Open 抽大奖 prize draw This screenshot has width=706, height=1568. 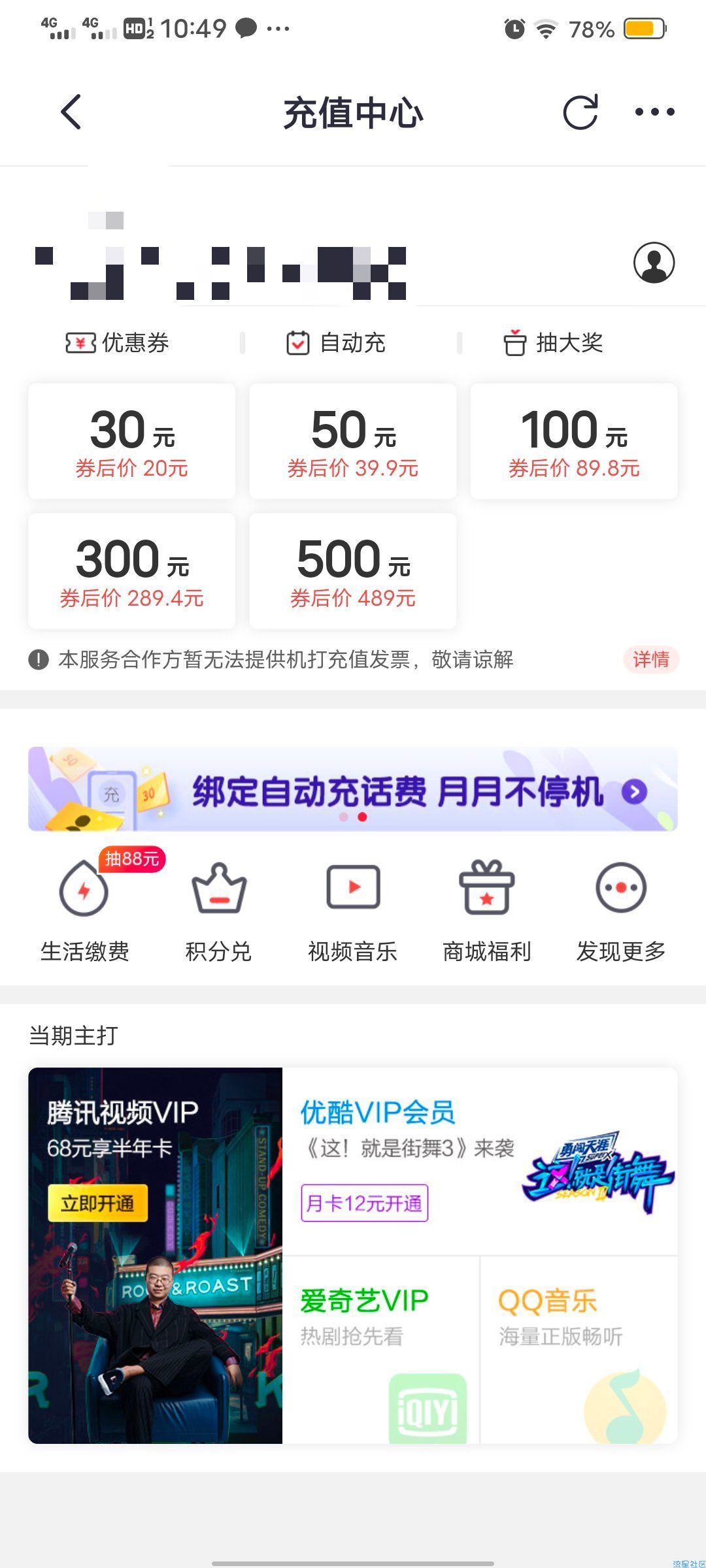pos(553,343)
